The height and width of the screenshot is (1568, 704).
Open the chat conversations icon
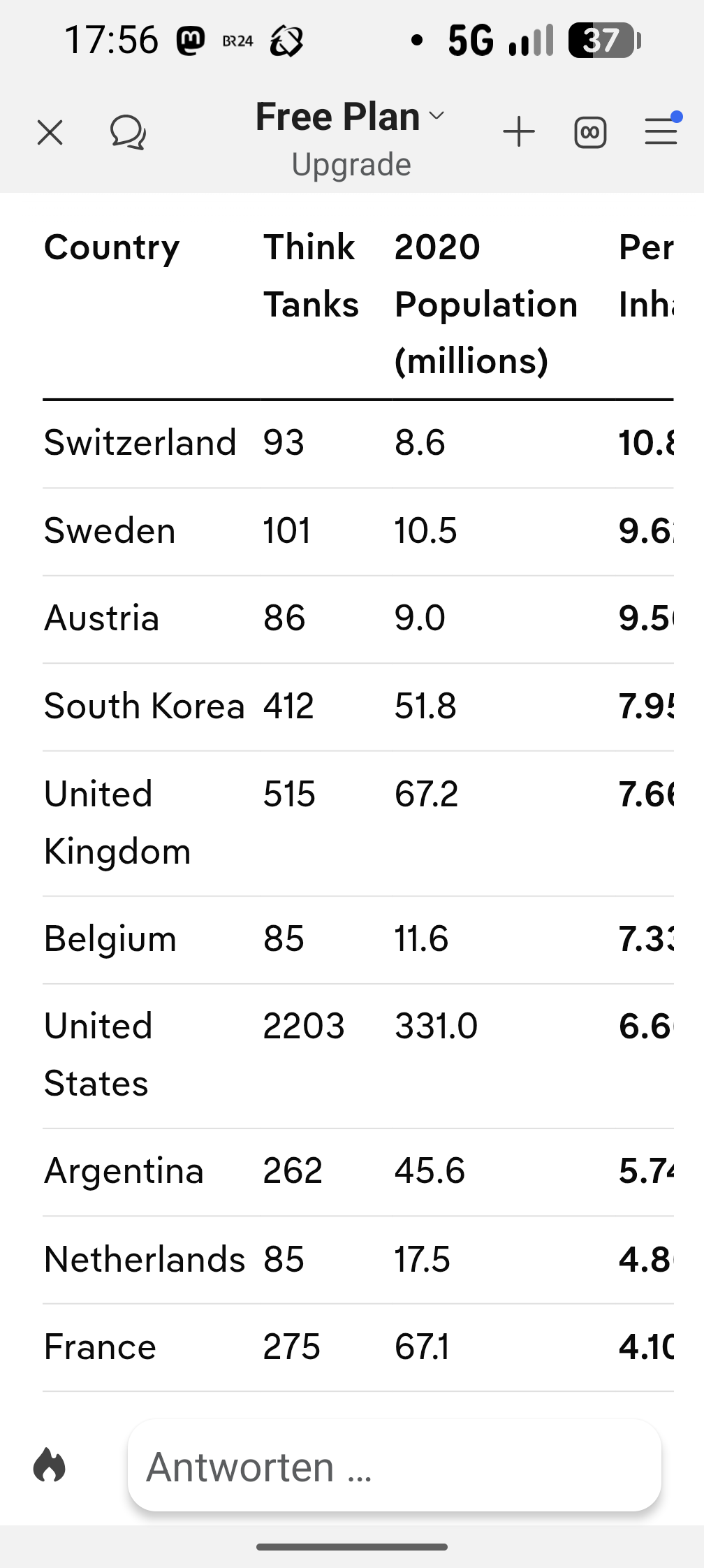pos(128,132)
